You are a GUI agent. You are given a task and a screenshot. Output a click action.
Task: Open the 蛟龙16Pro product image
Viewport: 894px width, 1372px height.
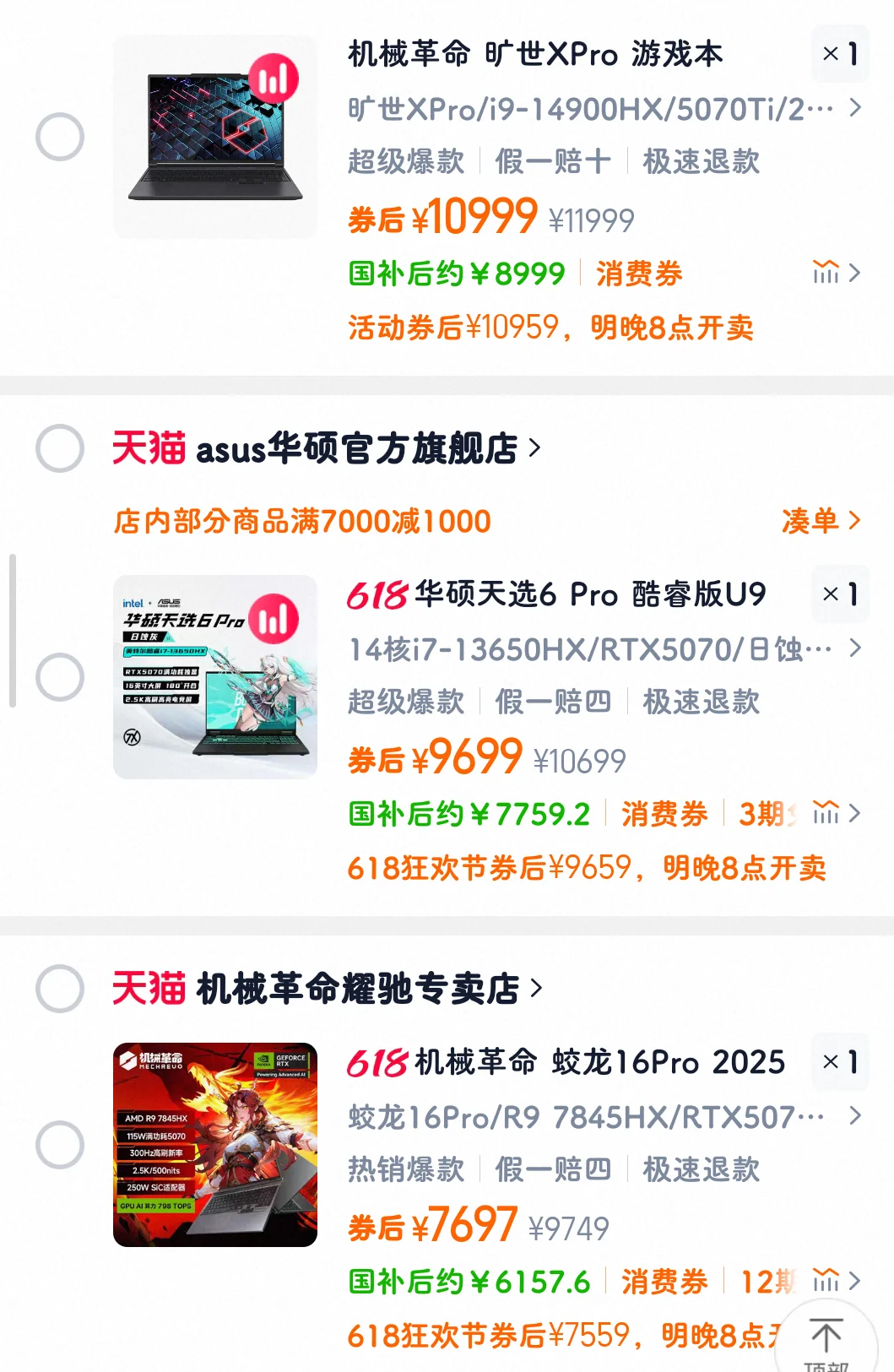pyautogui.click(x=214, y=1145)
